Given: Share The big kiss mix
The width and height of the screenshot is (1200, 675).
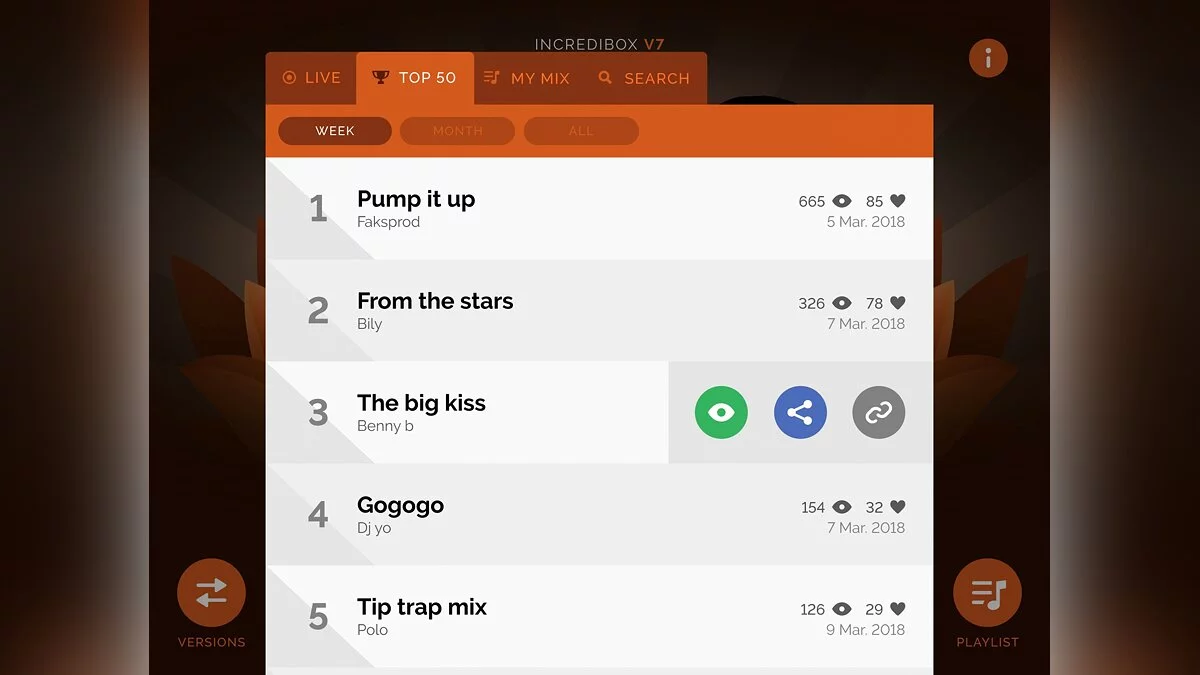Looking at the screenshot, I should (800, 412).
